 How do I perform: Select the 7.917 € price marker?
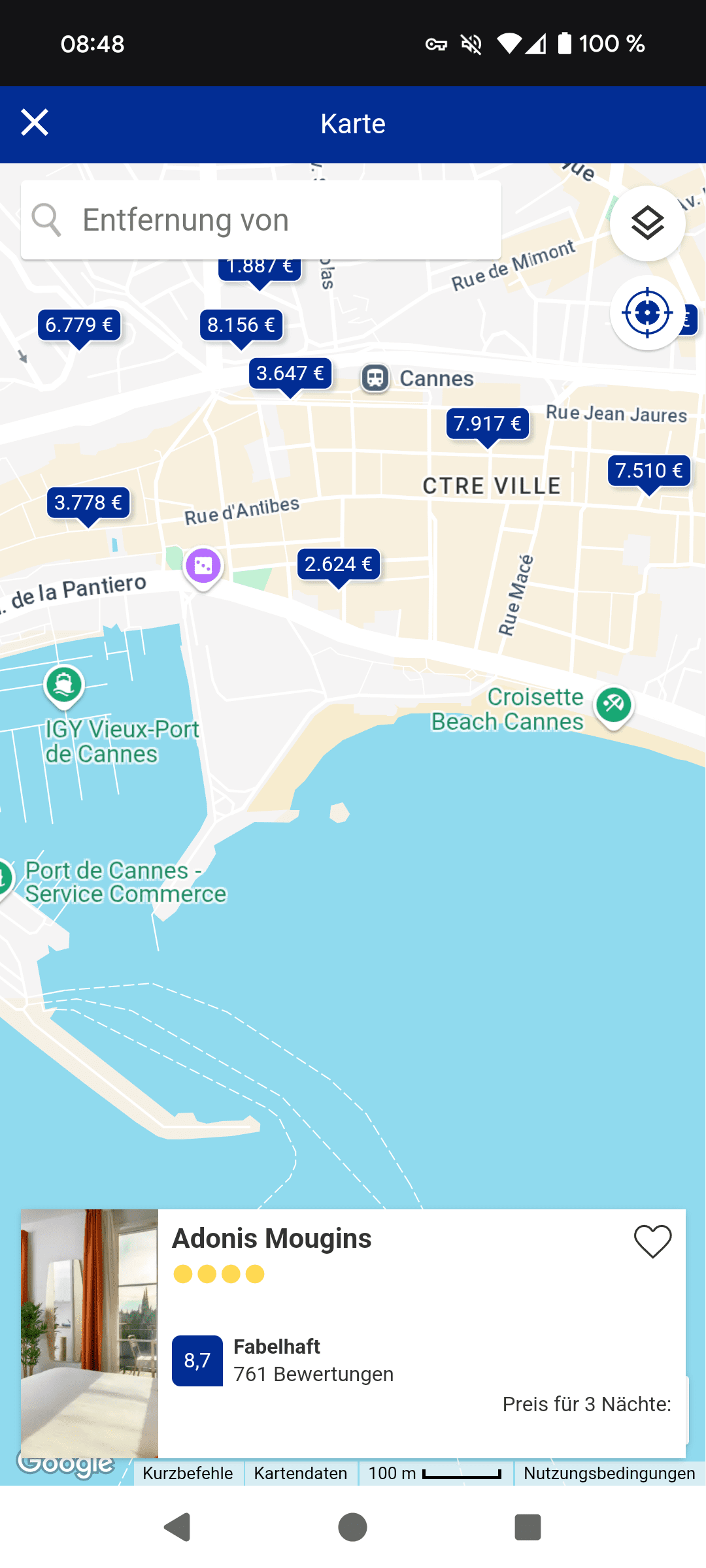(488, 424)
